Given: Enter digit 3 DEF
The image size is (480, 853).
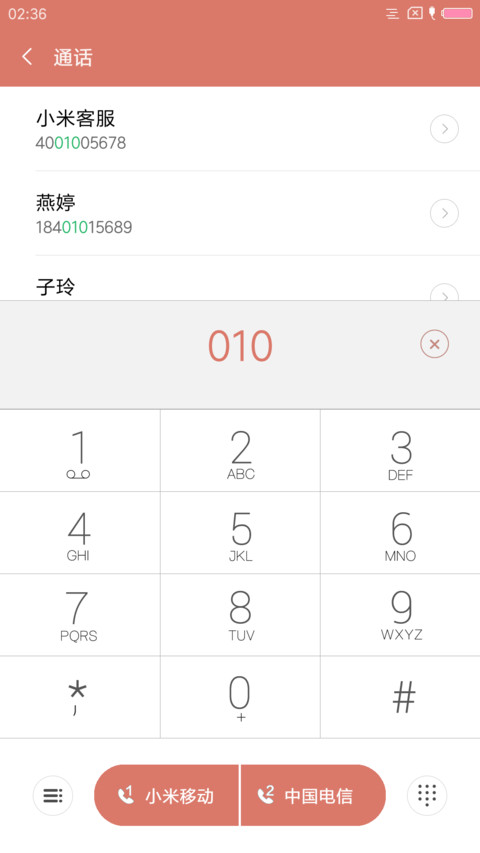Looking at the screenshot, I should tap(401, 451).
